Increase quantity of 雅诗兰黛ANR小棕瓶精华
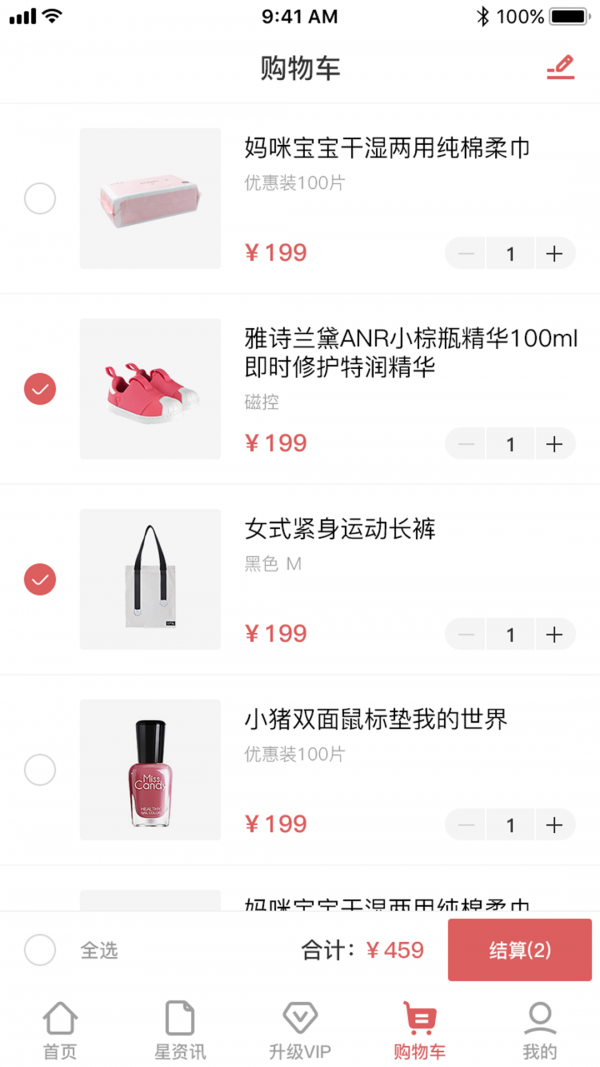 (x=555, y=444)
